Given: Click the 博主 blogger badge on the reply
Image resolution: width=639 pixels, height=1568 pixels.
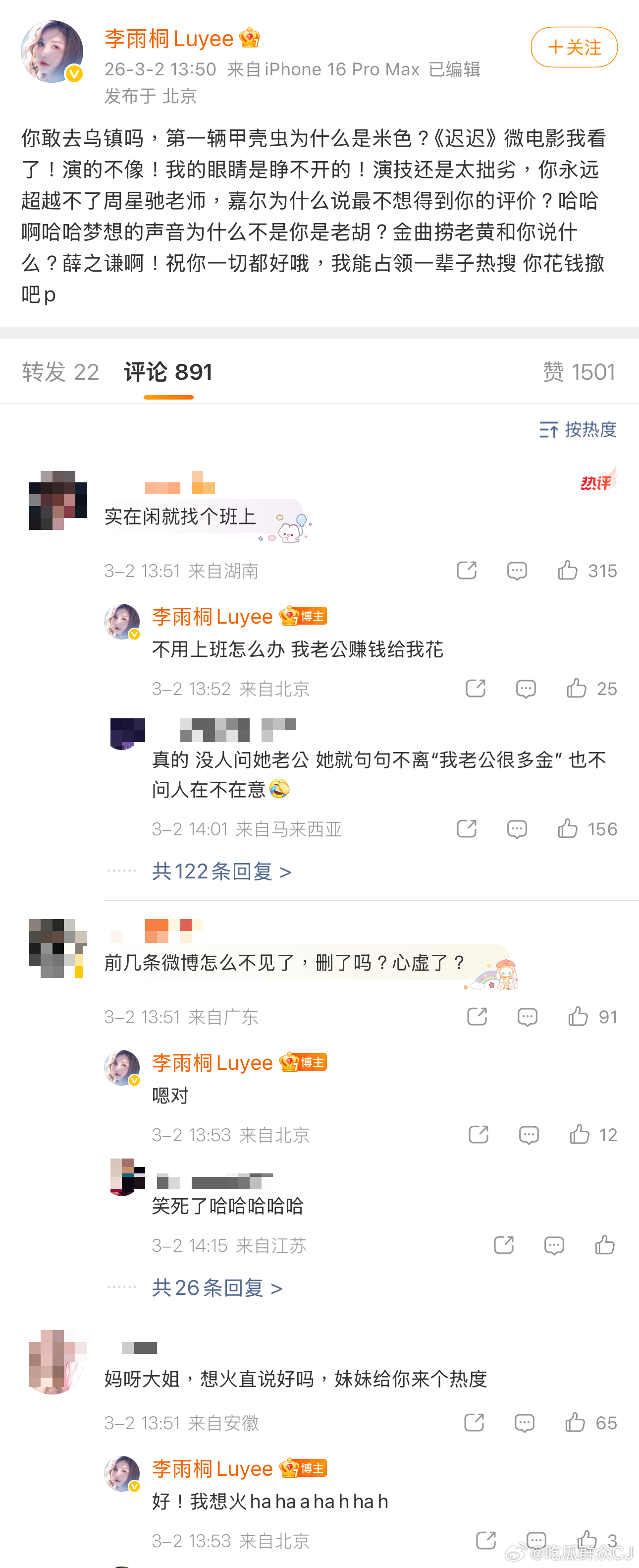Looking at the screenshot, I should point(313,616).
